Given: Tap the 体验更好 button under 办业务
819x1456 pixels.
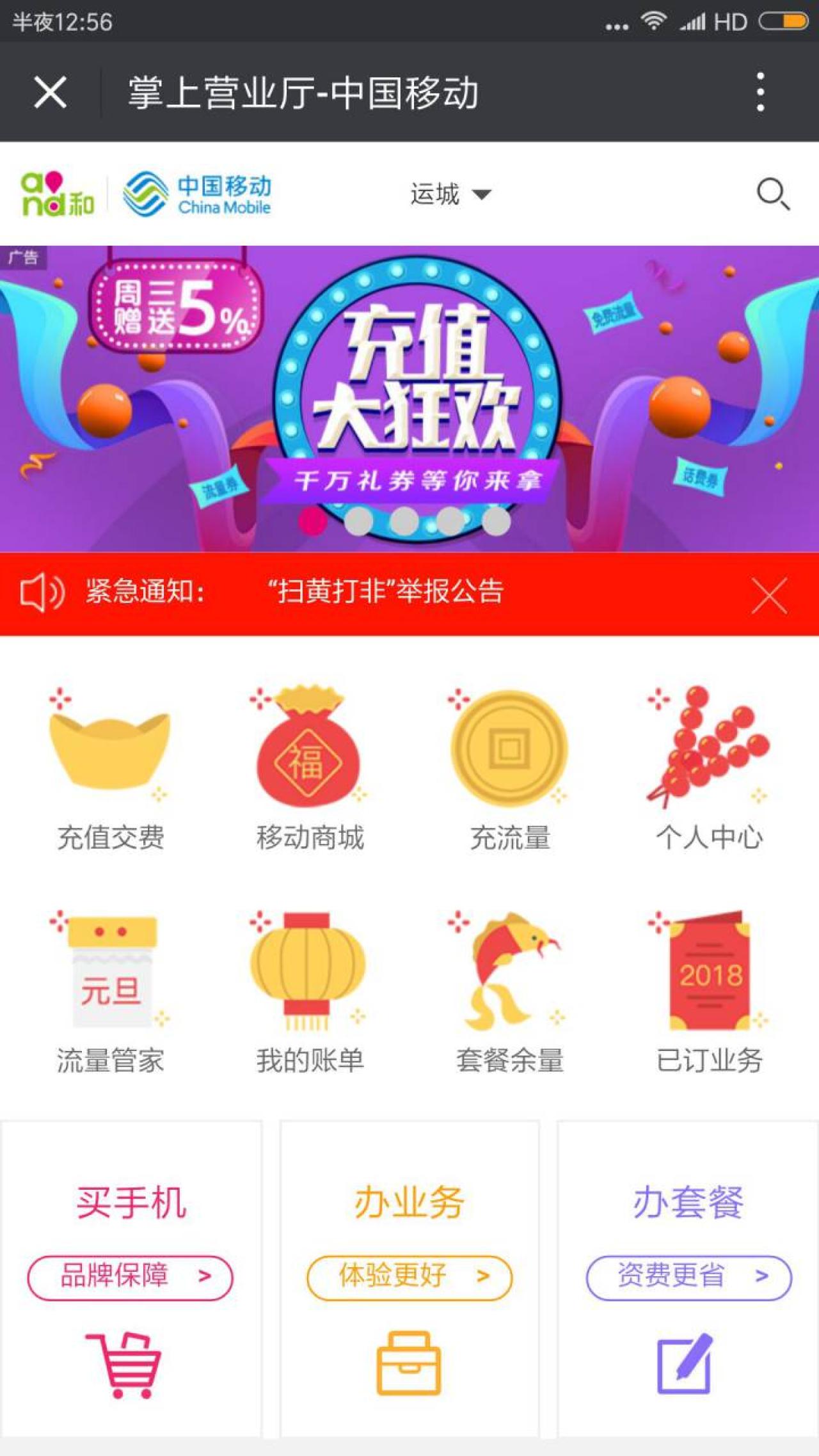Looking at the screenshot, I should point(409,1278).
